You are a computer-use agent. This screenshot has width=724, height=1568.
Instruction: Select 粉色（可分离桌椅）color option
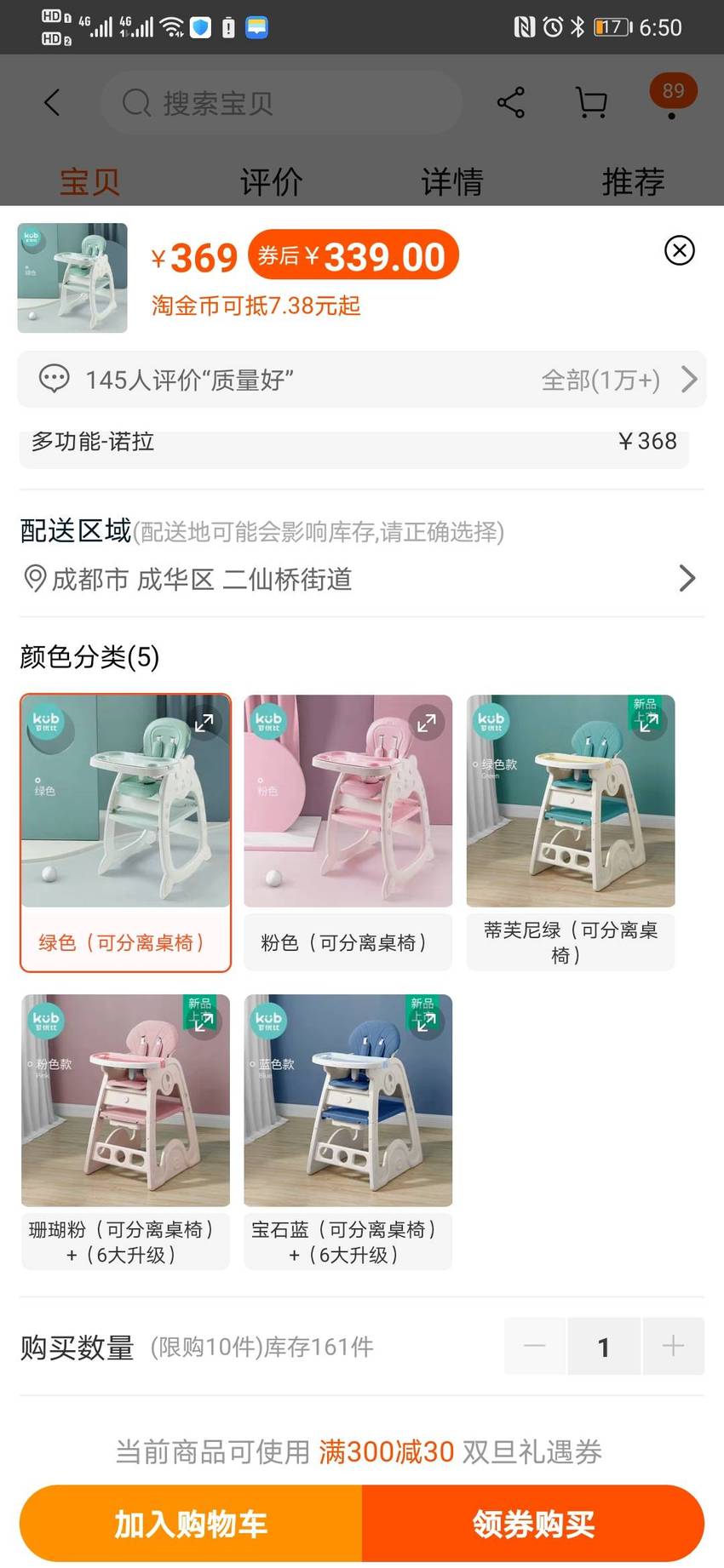coord(348,833)
